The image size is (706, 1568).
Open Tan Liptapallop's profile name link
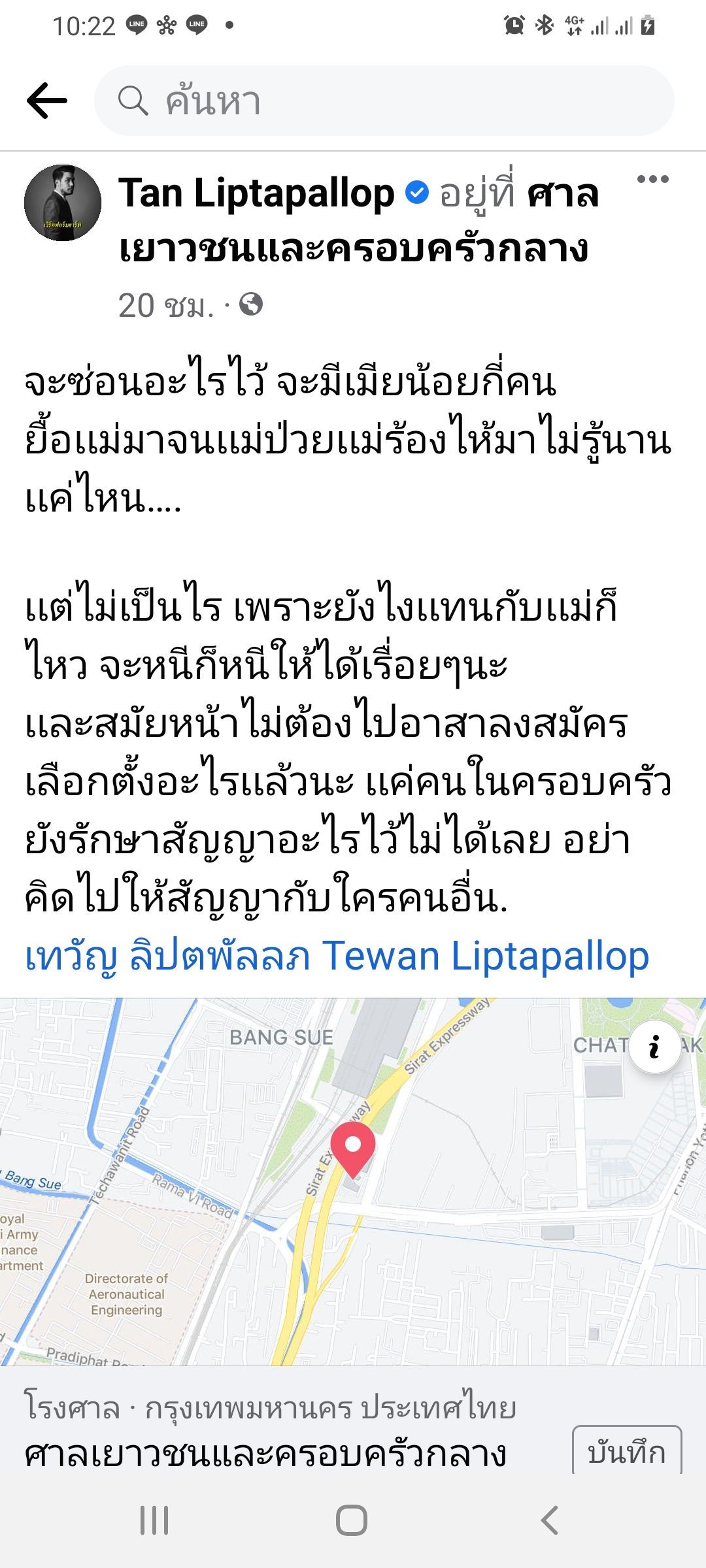[256, 194]
